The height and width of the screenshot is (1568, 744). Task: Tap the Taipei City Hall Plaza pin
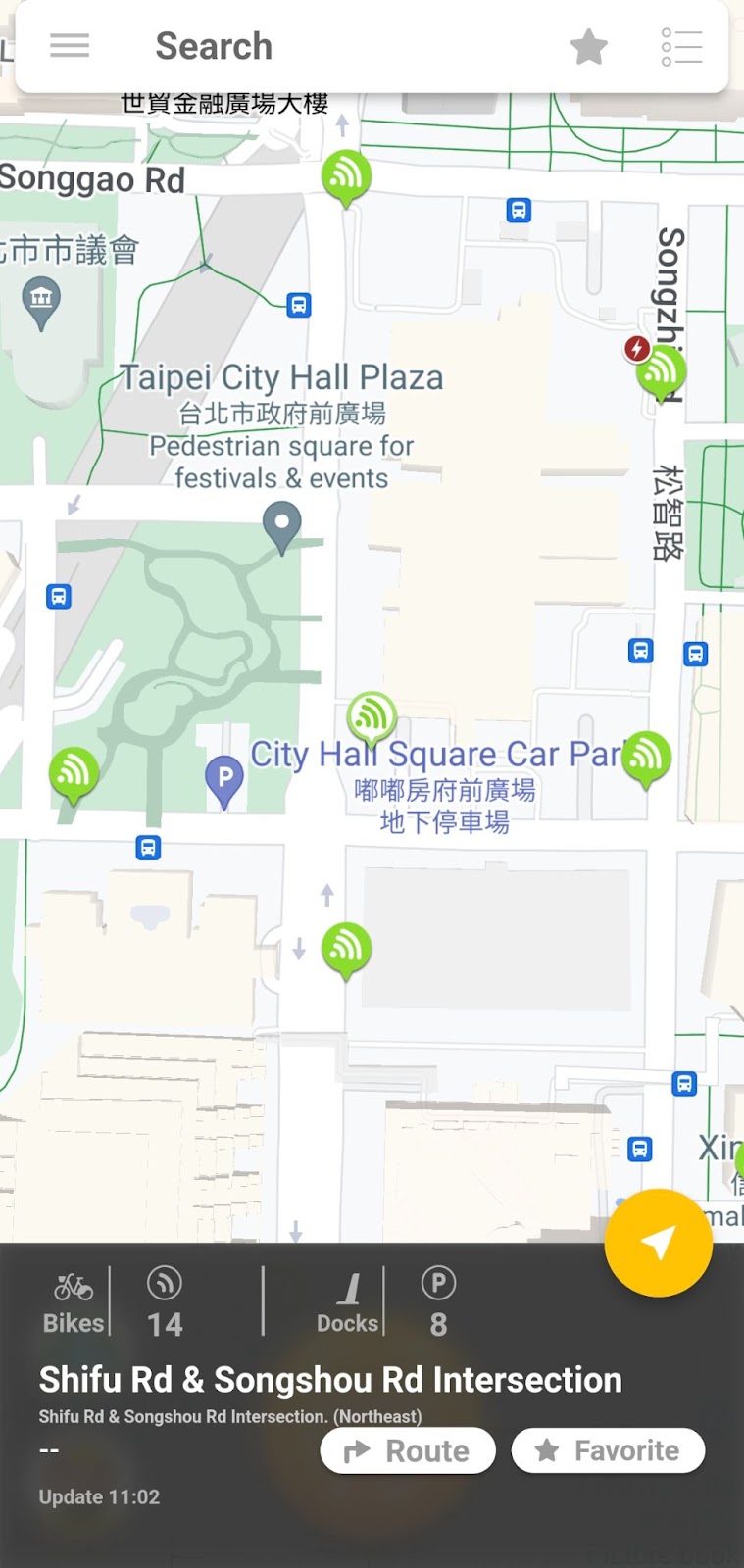(x=281, y=524)
